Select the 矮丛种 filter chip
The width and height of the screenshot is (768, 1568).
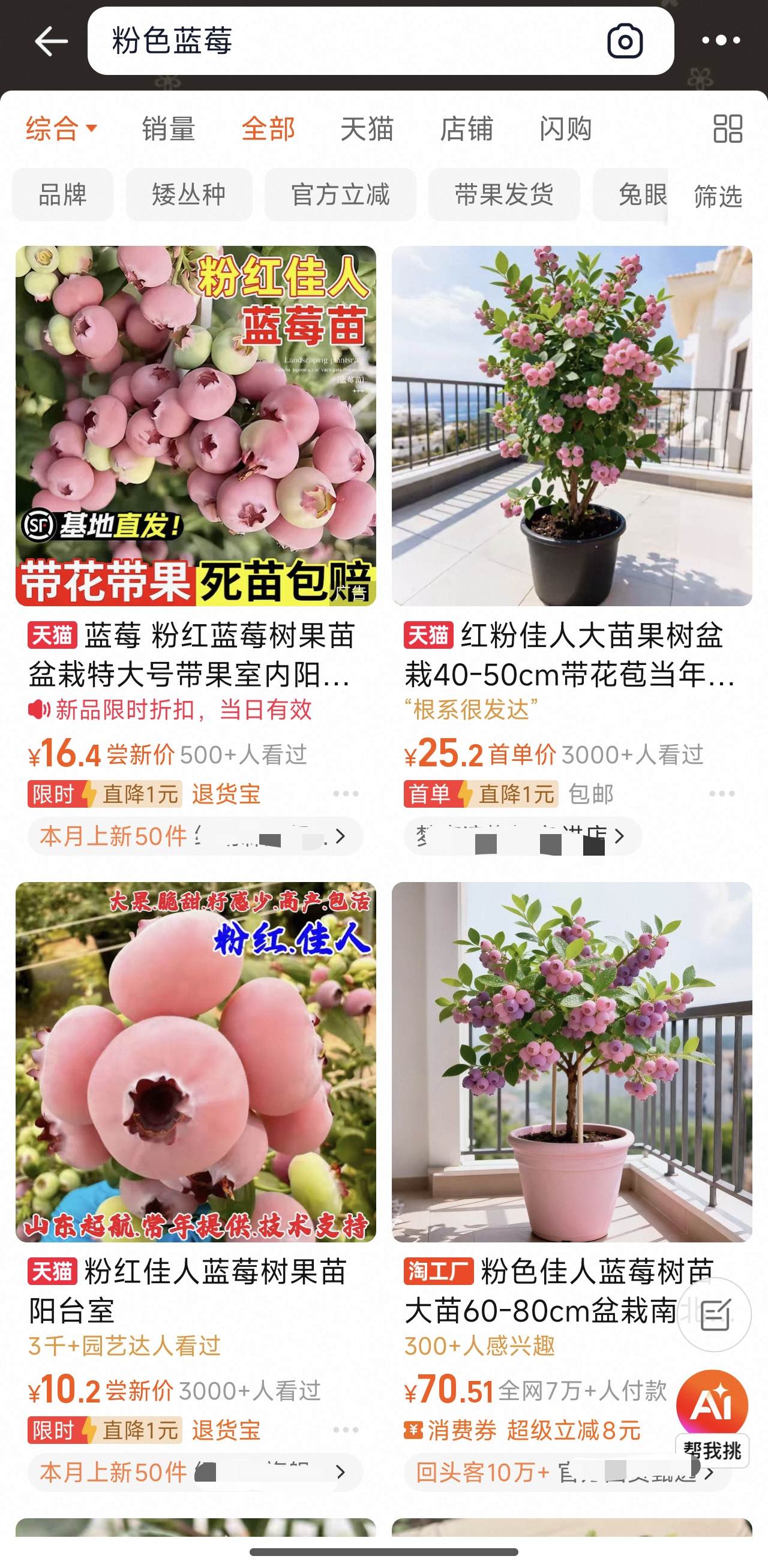coord(189,195)
